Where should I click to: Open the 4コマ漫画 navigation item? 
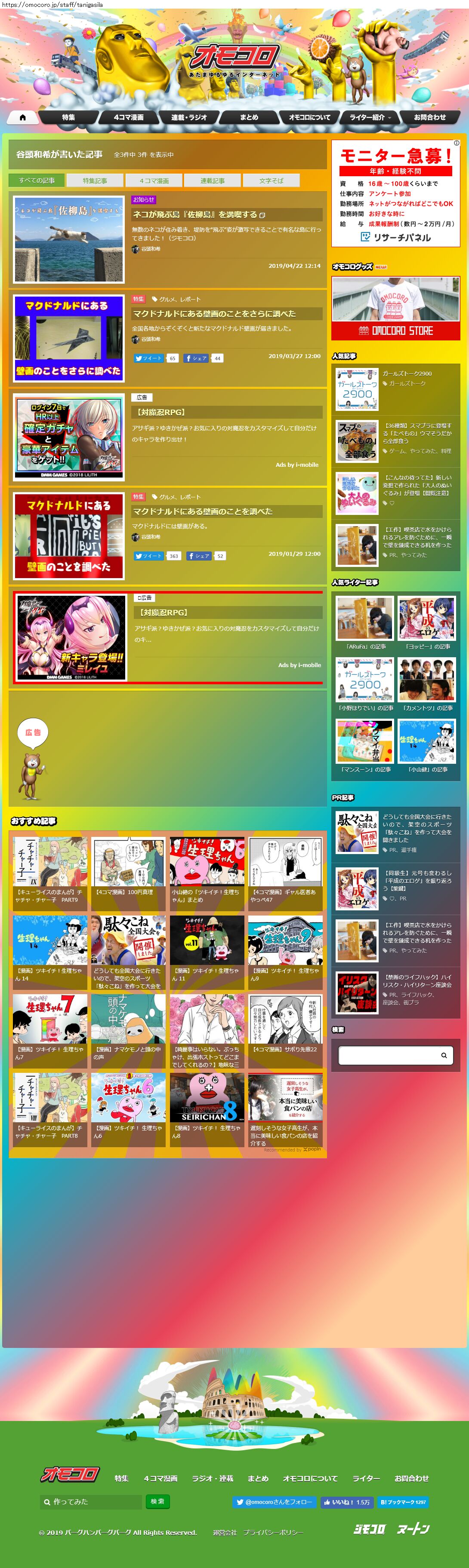pyautogui.click(x=129, y=117)
